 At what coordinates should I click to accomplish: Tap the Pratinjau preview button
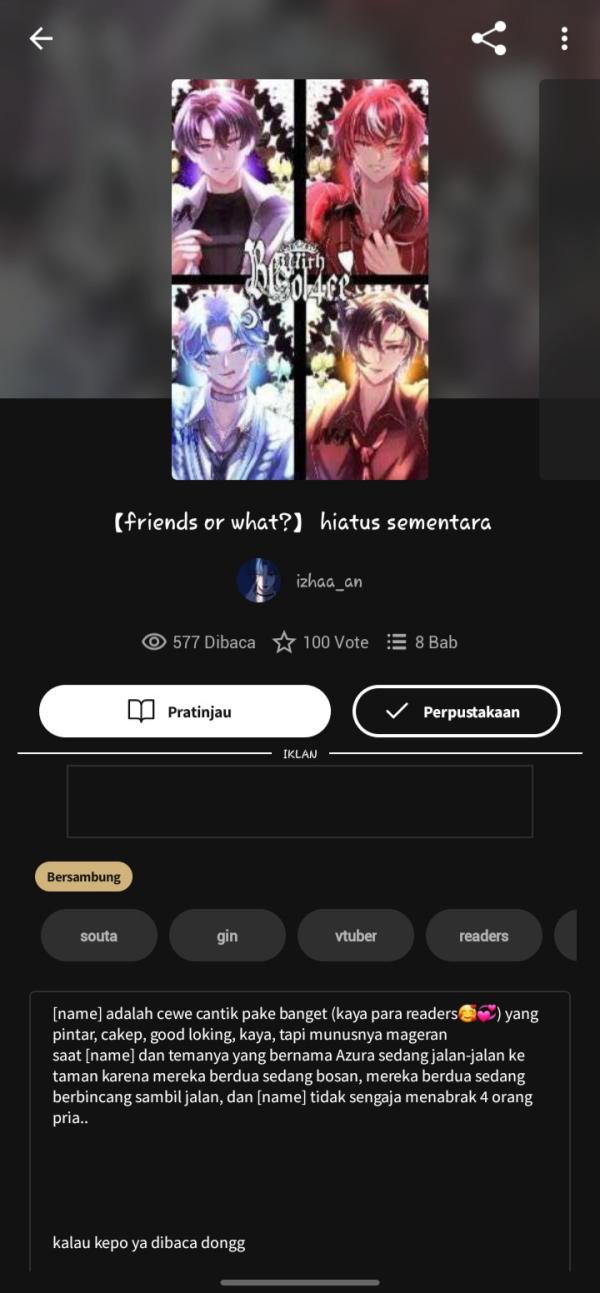185,711
